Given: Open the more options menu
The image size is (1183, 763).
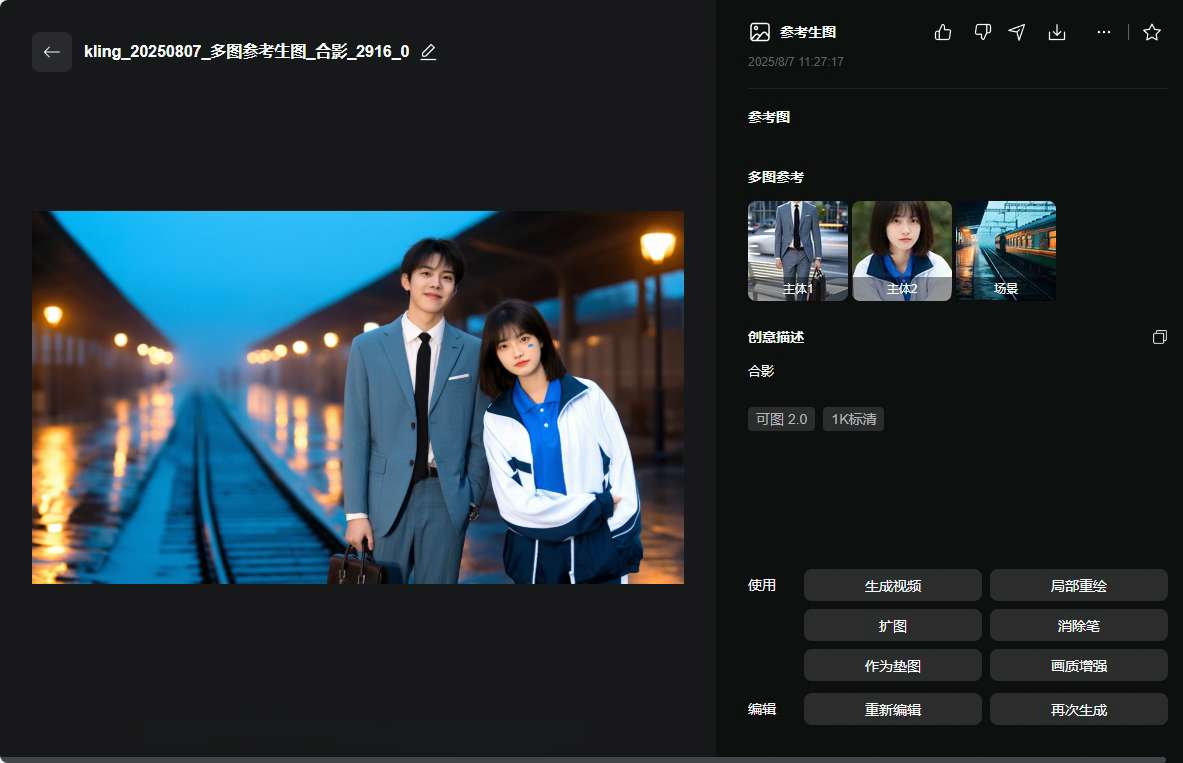Looking at the screenshot, I should (1103, 32).
